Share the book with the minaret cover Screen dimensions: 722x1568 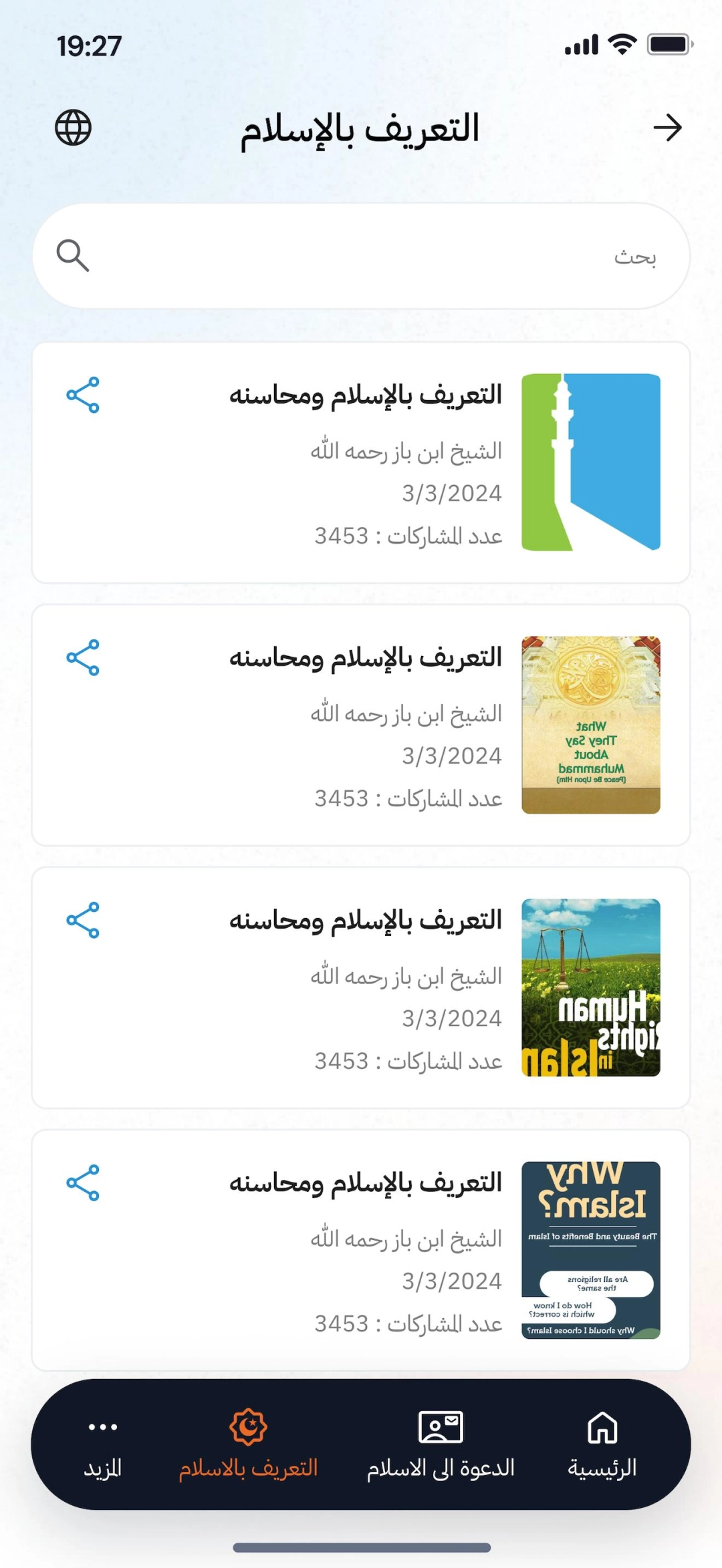pos(83,395)
